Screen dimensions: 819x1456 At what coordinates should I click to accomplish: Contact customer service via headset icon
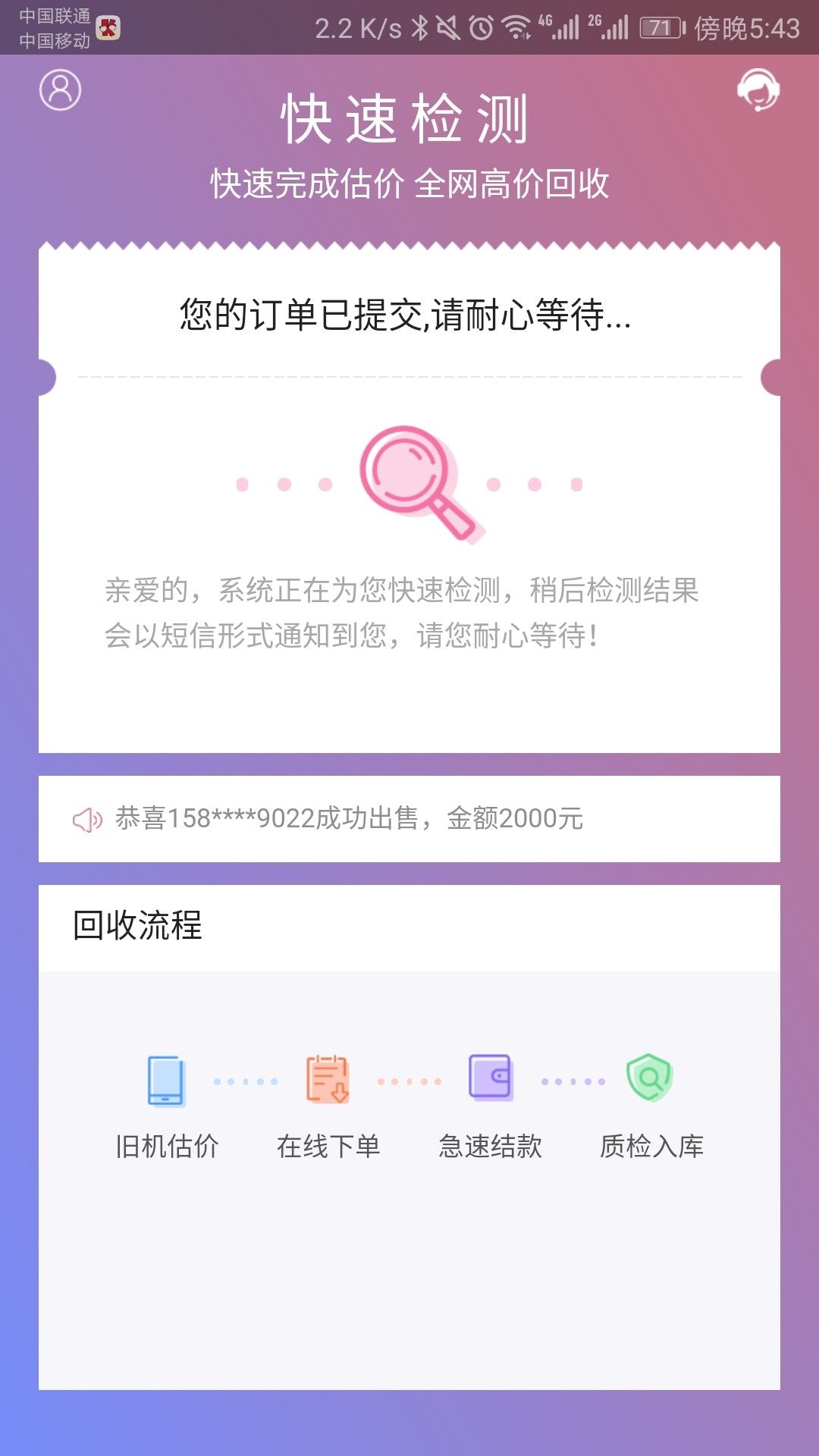(758, 89)
